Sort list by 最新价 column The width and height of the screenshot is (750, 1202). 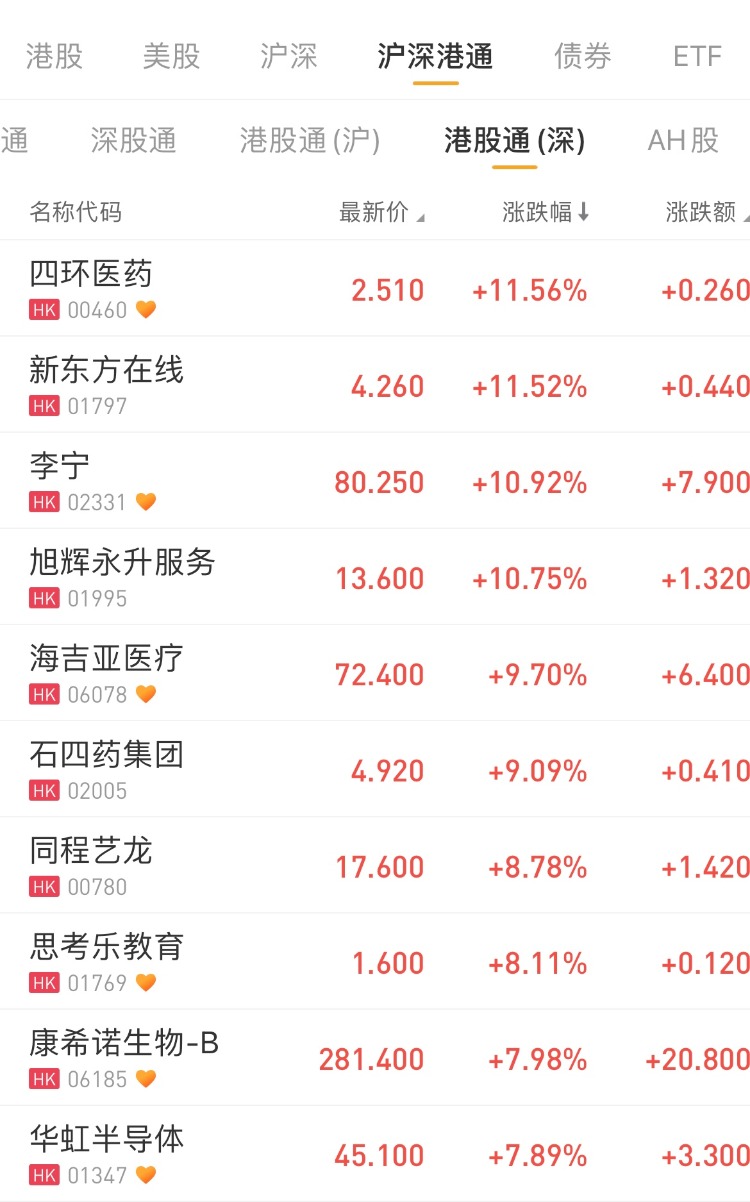(x=381, y=212)
